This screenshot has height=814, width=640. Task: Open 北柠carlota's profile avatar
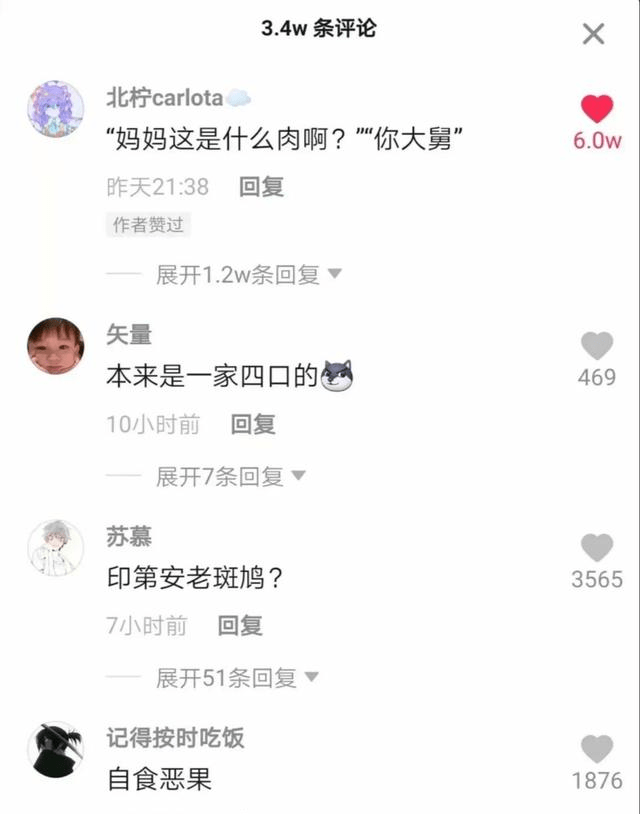(56, 109)
